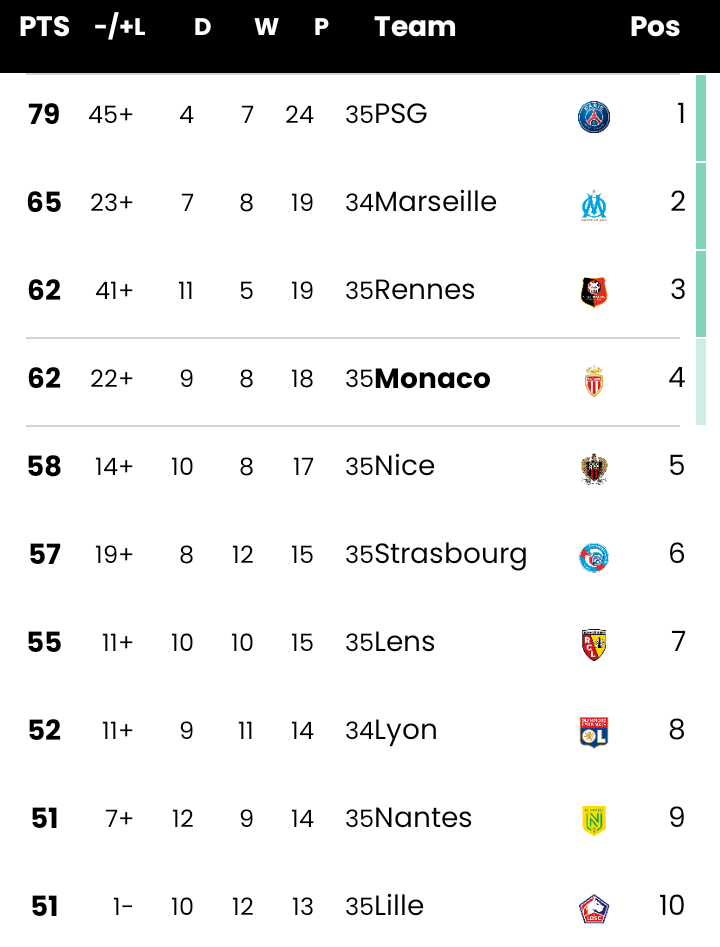Open Strasbourg standings row

pos(450,555)
